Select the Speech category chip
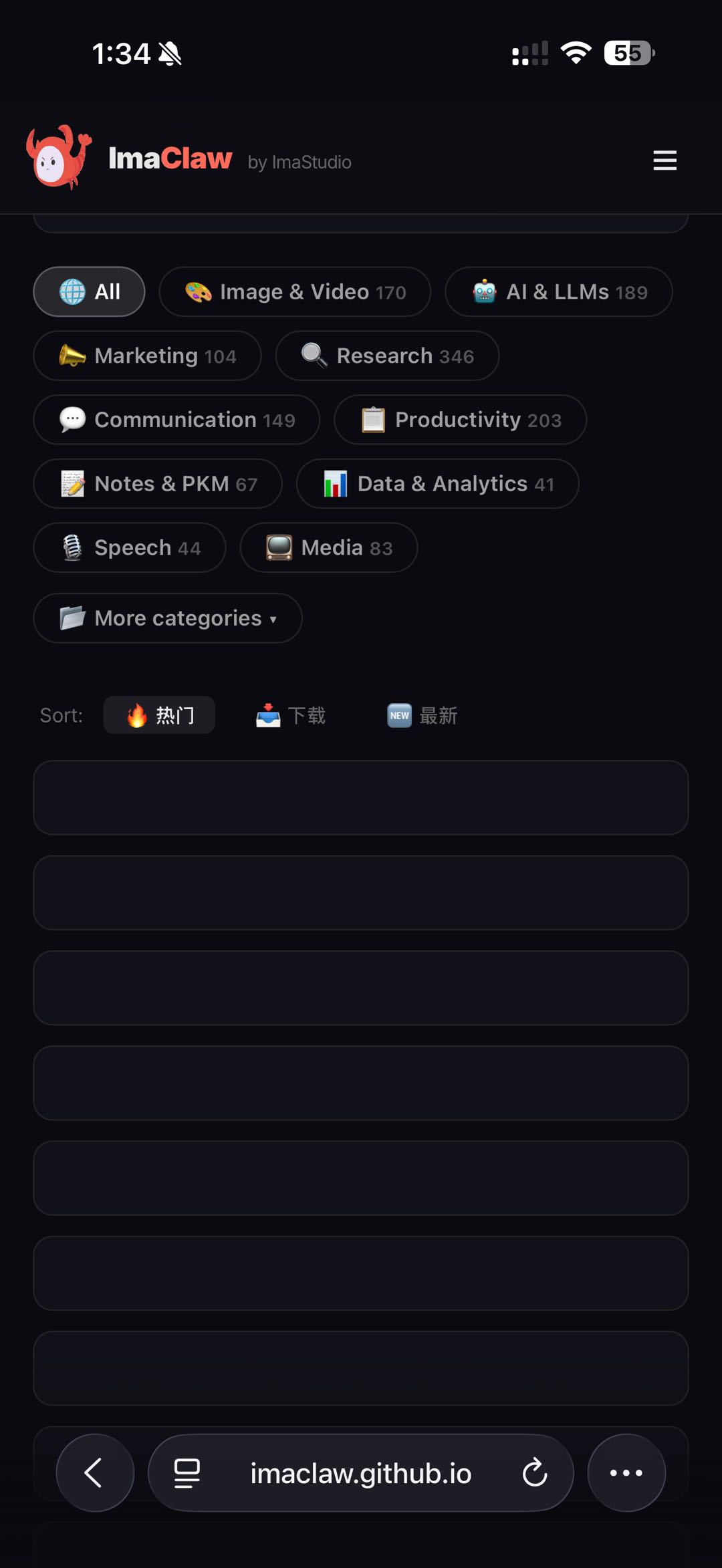Viewport: 722px width, 1568px height. (130, 548)
